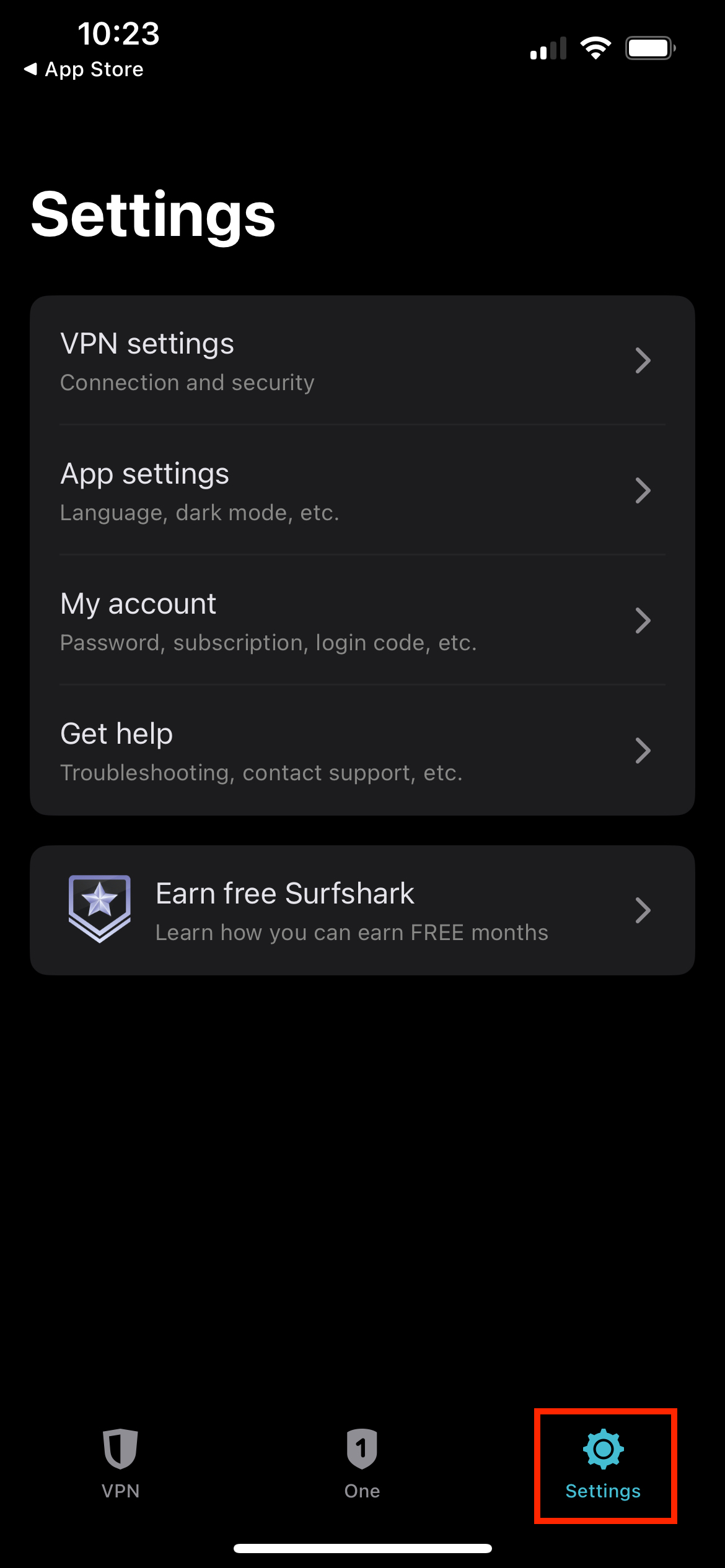The height and width of the screenshot is (1568, 725).
Task: Open the Earn free Surfshark card
Action: tap(362, 910)
